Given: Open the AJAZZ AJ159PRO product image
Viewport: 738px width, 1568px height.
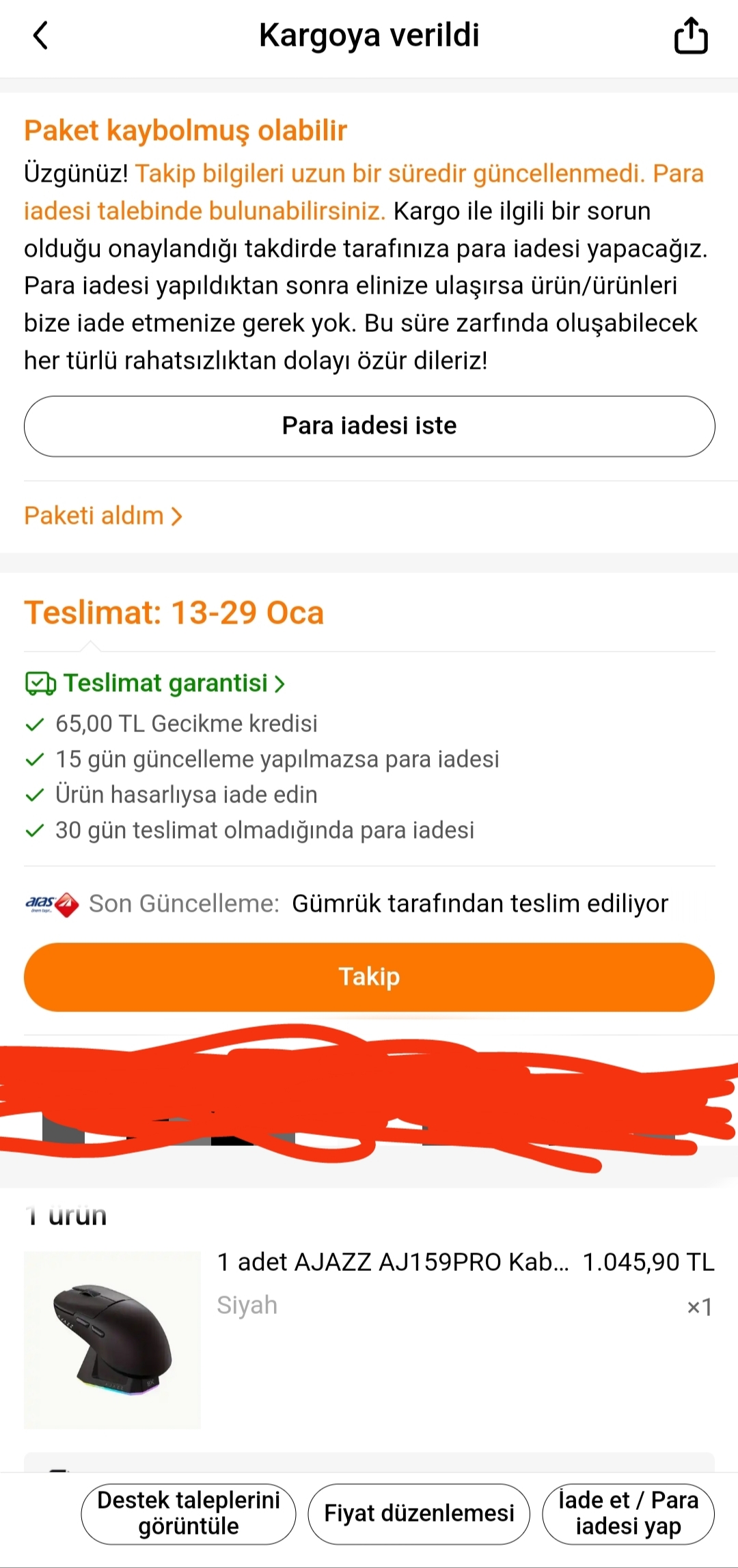Looking at the screenshot, I should [112, 1340].
